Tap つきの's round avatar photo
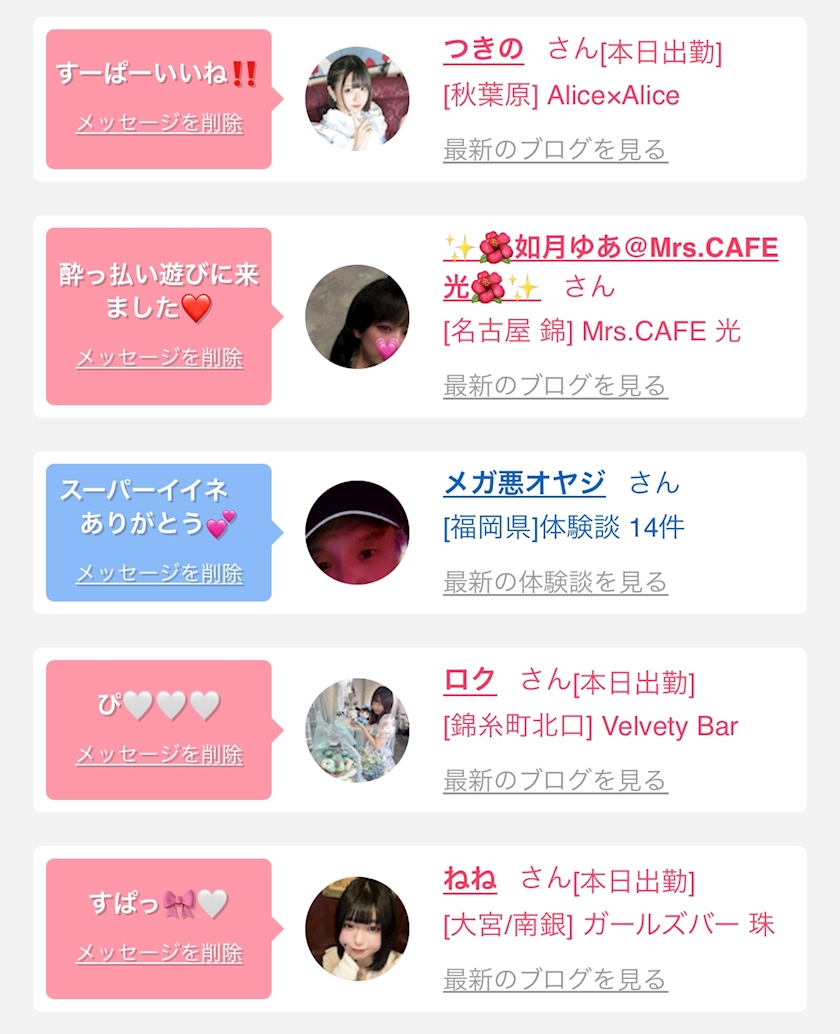The height and width of the screenshot is (1034, 840). [357, 99]
